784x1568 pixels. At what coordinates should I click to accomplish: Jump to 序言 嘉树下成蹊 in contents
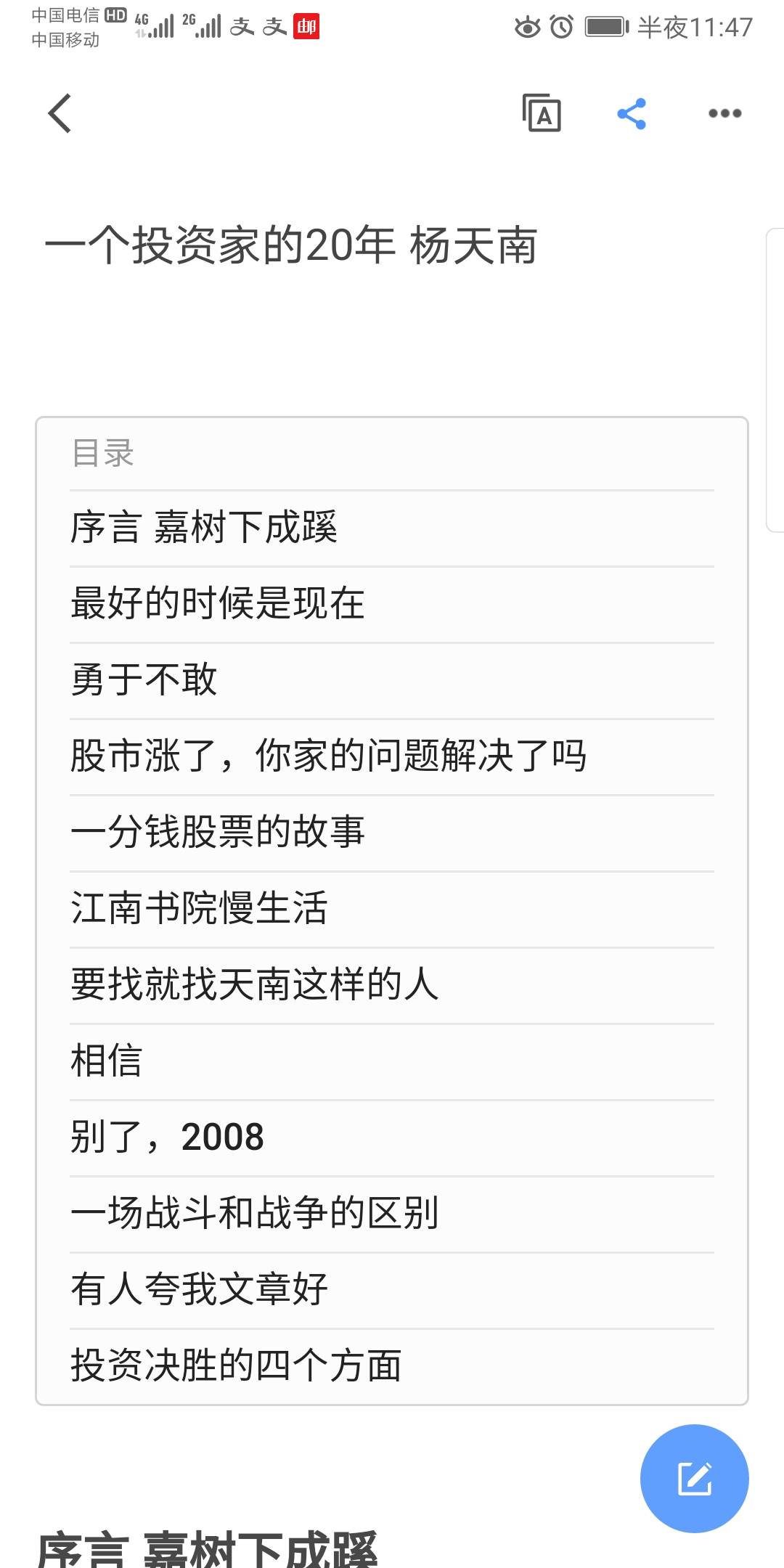(204, 528)
